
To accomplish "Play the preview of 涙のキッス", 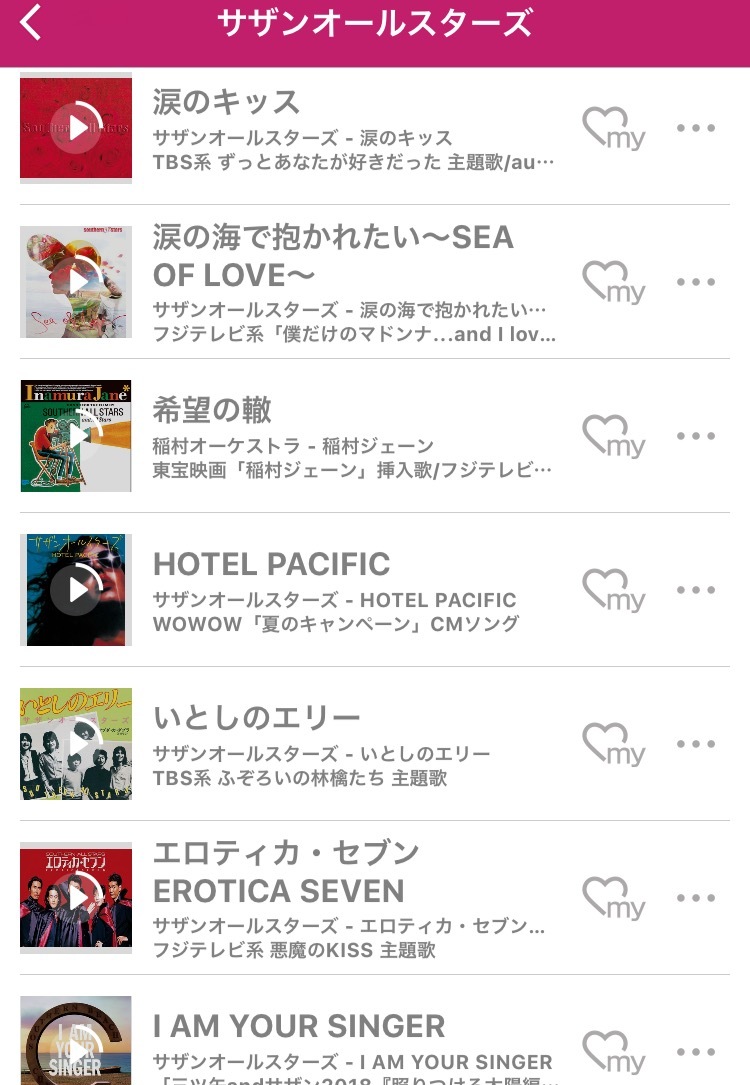I will 77,128.
